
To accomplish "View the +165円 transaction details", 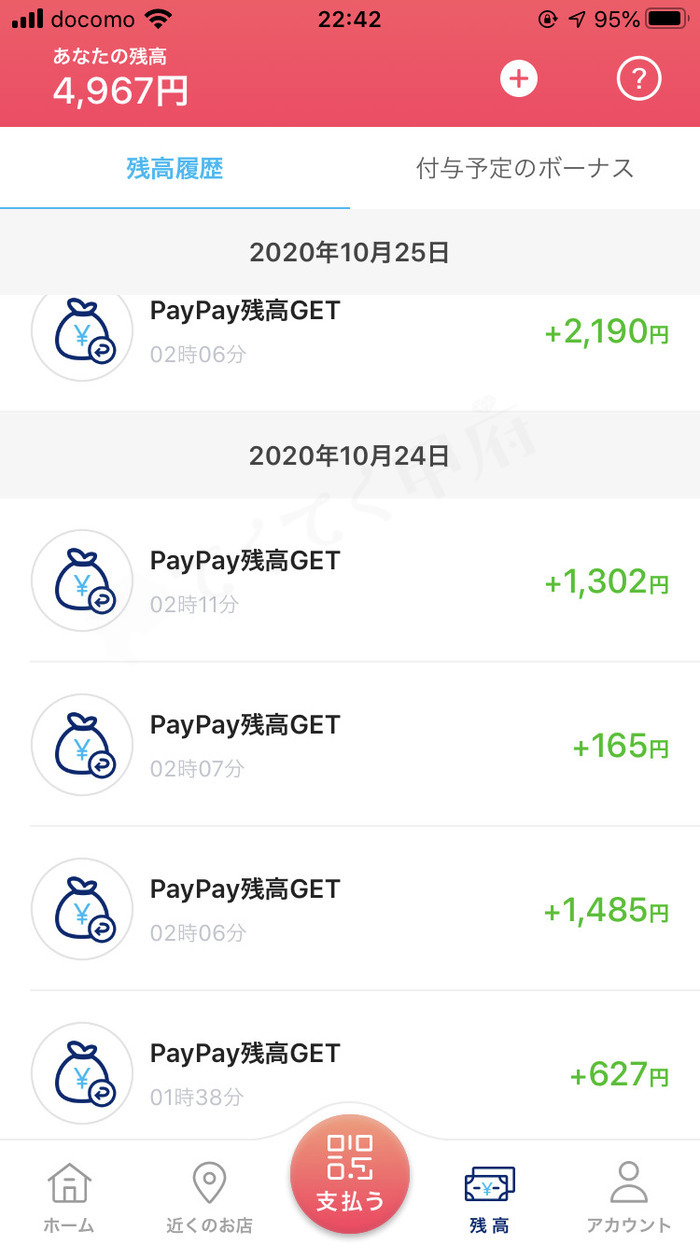I will [350, 744].
